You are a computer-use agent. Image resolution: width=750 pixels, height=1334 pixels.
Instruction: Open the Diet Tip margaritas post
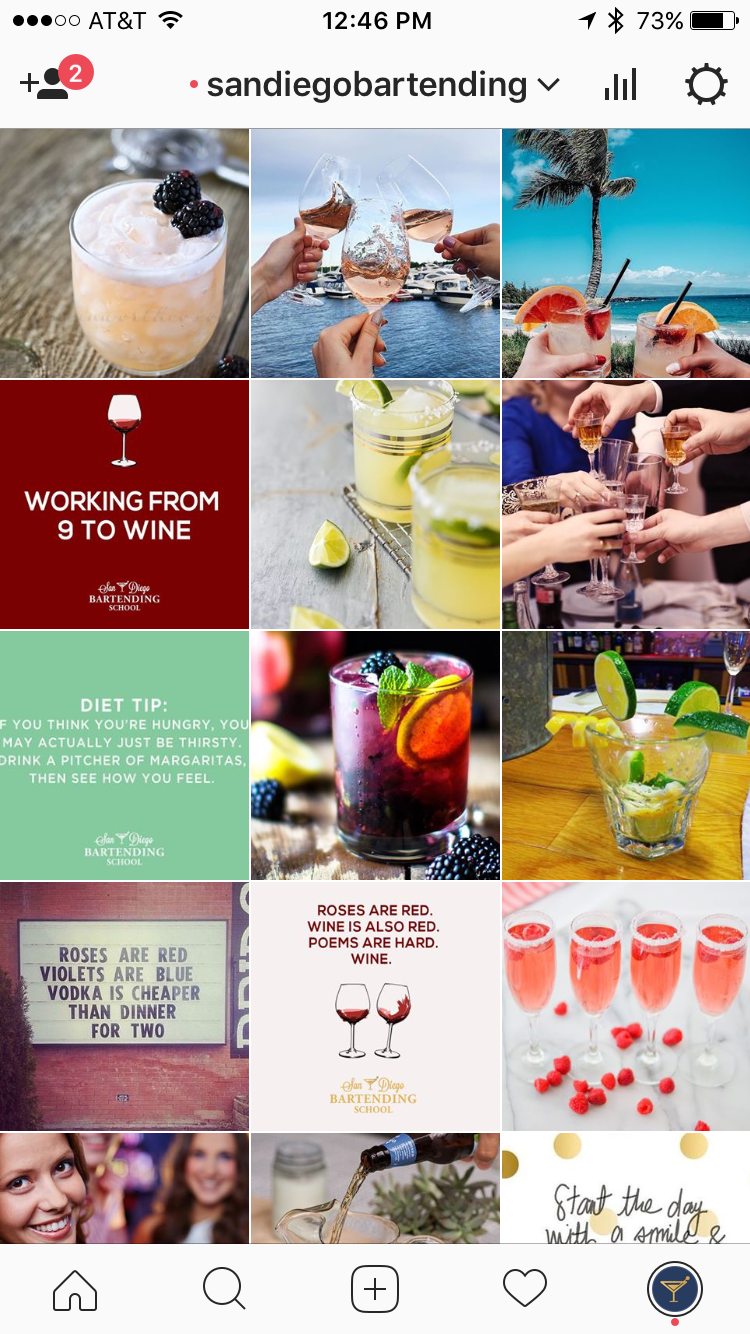coord(124,755)
